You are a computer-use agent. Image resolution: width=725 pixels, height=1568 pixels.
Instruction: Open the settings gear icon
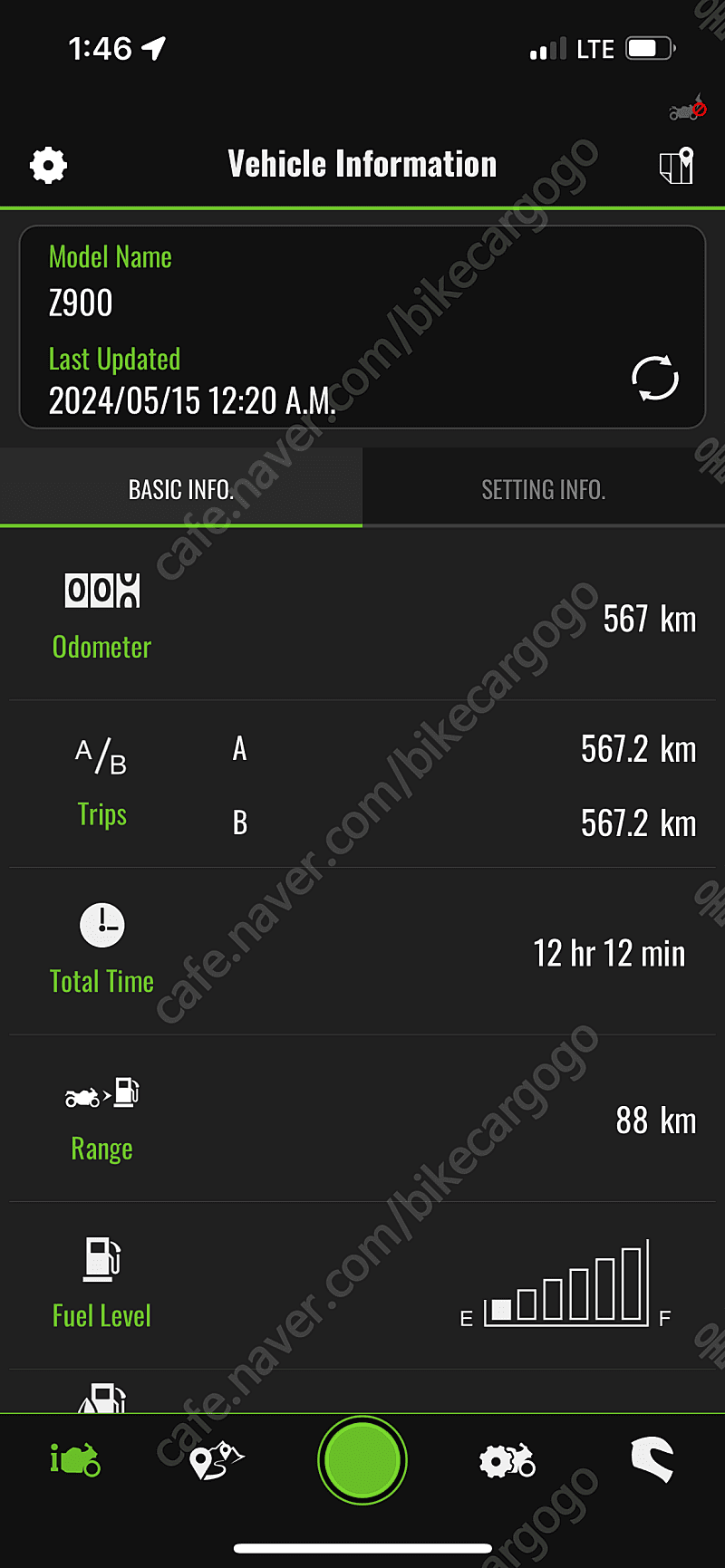point(48,166)
